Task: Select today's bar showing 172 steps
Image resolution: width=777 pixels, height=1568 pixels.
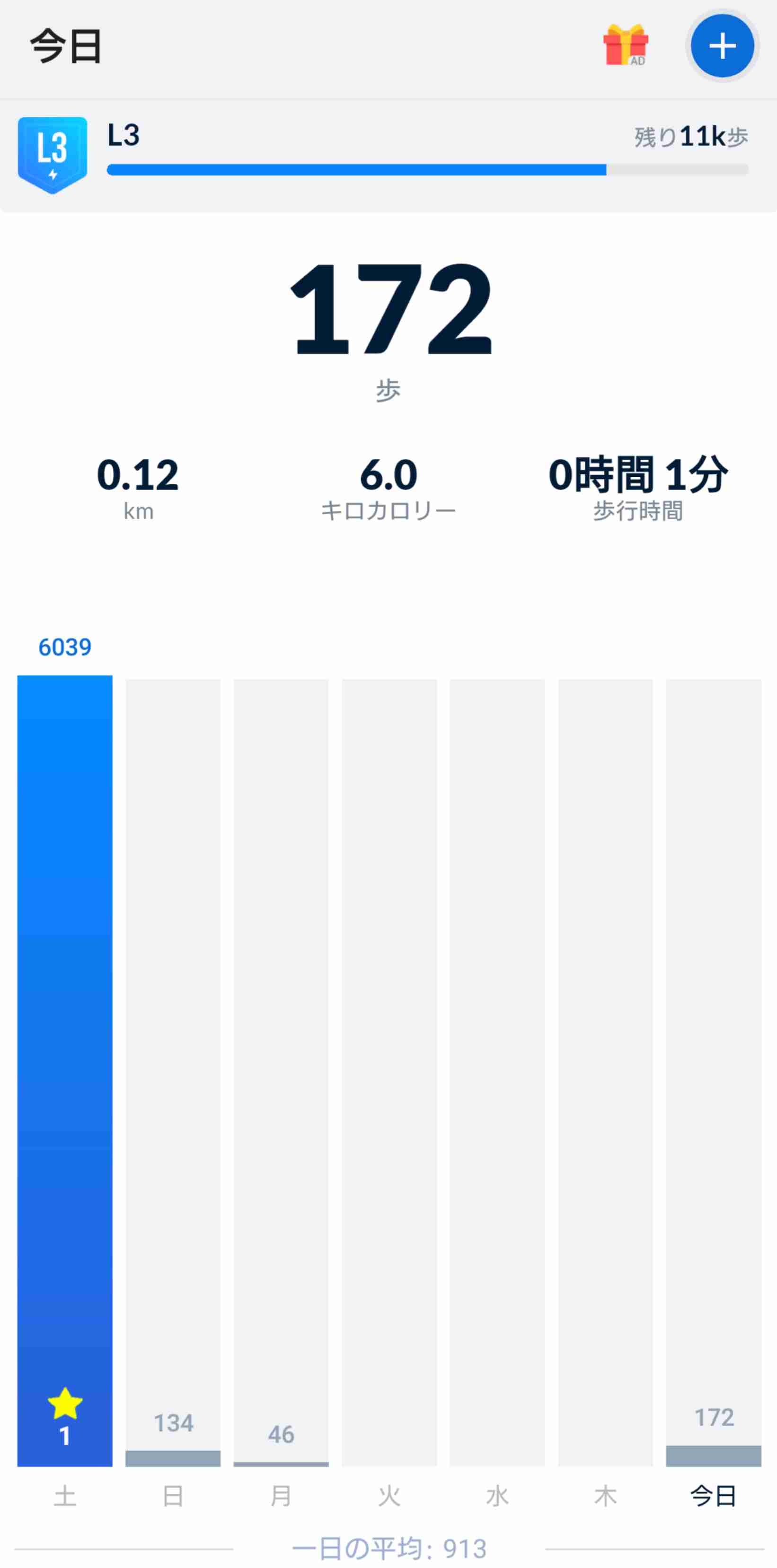Action: (x=713, y=1071)
